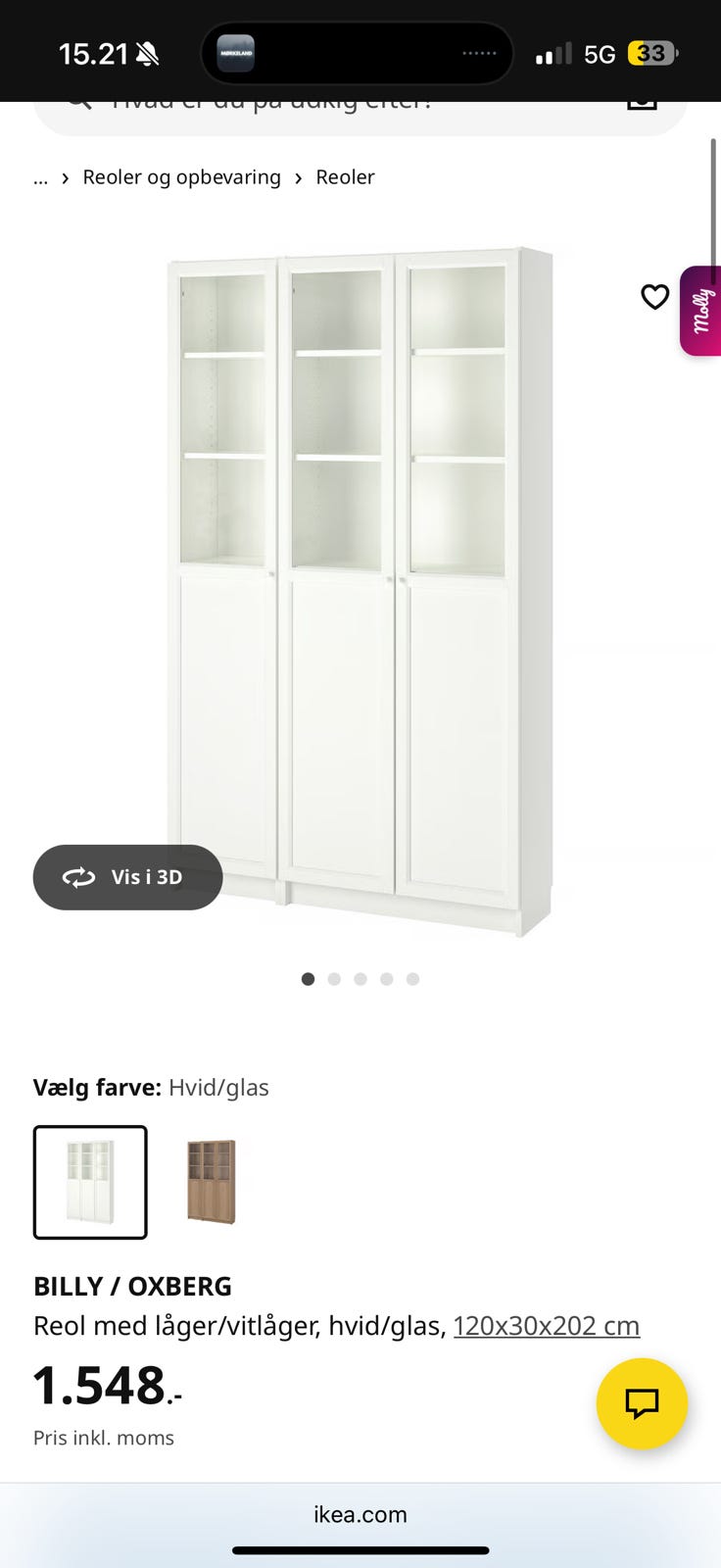Open the Reoler og opbevaring category

click(181, 177)
